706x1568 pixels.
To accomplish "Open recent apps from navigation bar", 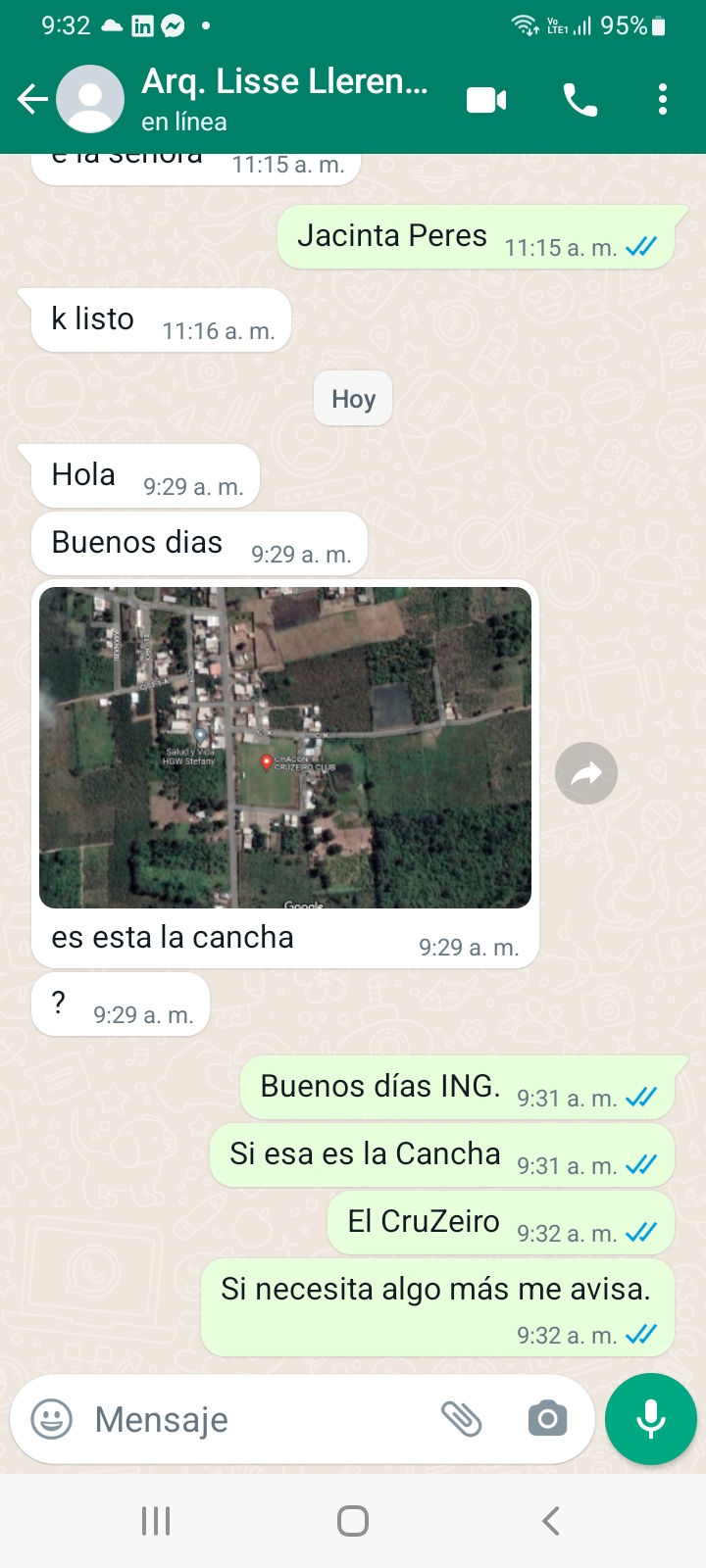I will pos(156,1521).
